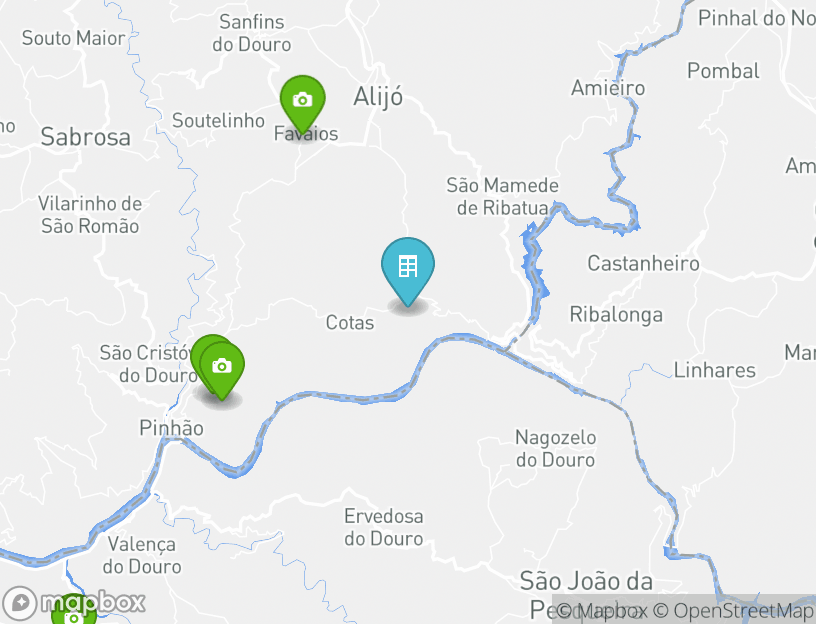Open the front camera pin near Pinhão
The image size is (816, 624).
(x=222, y=367)
